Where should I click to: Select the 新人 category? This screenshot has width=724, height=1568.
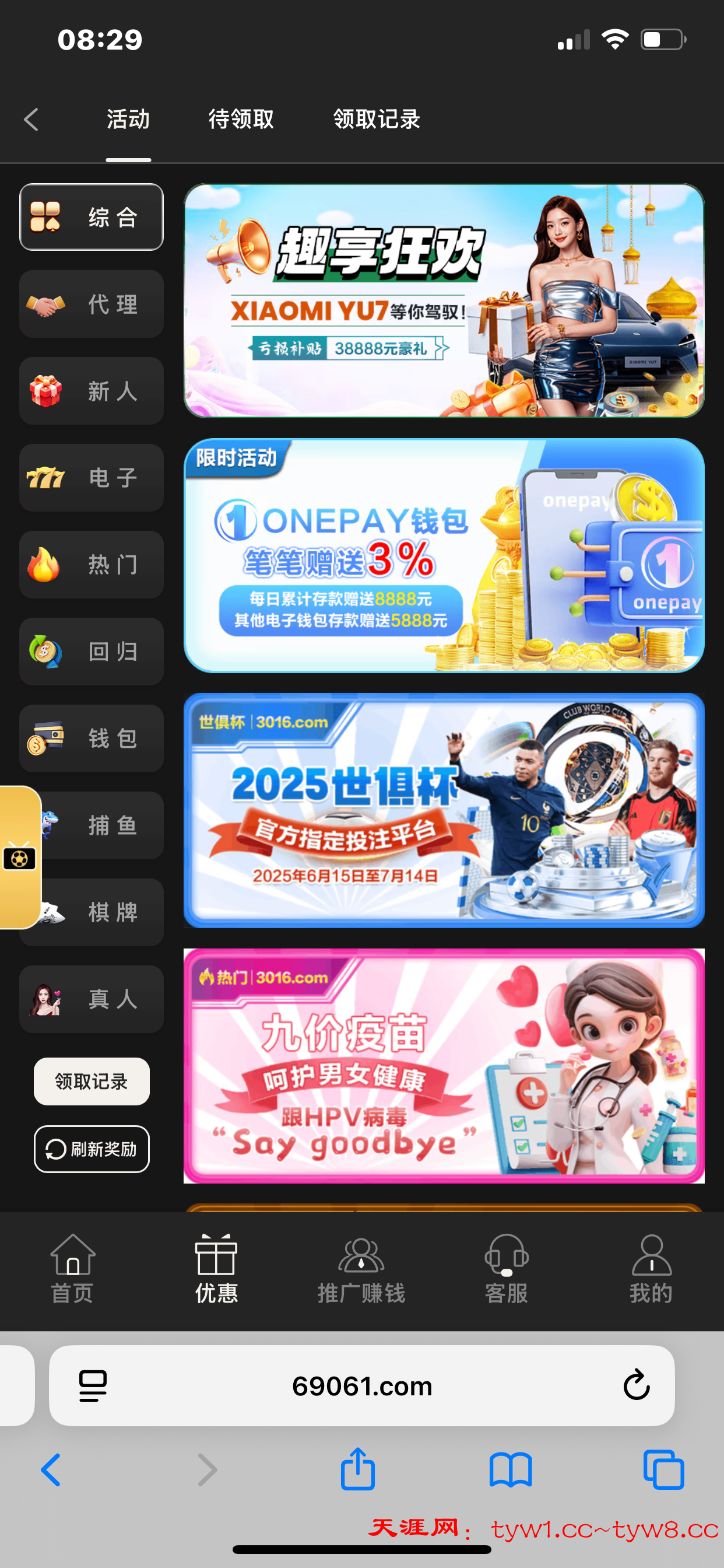[x=92, y=391]
